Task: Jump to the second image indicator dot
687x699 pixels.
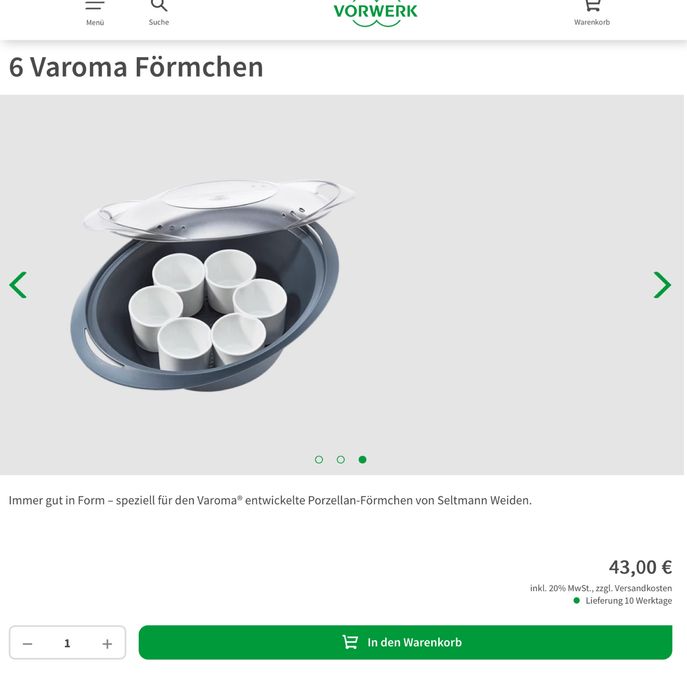Action: pos(341,460)
